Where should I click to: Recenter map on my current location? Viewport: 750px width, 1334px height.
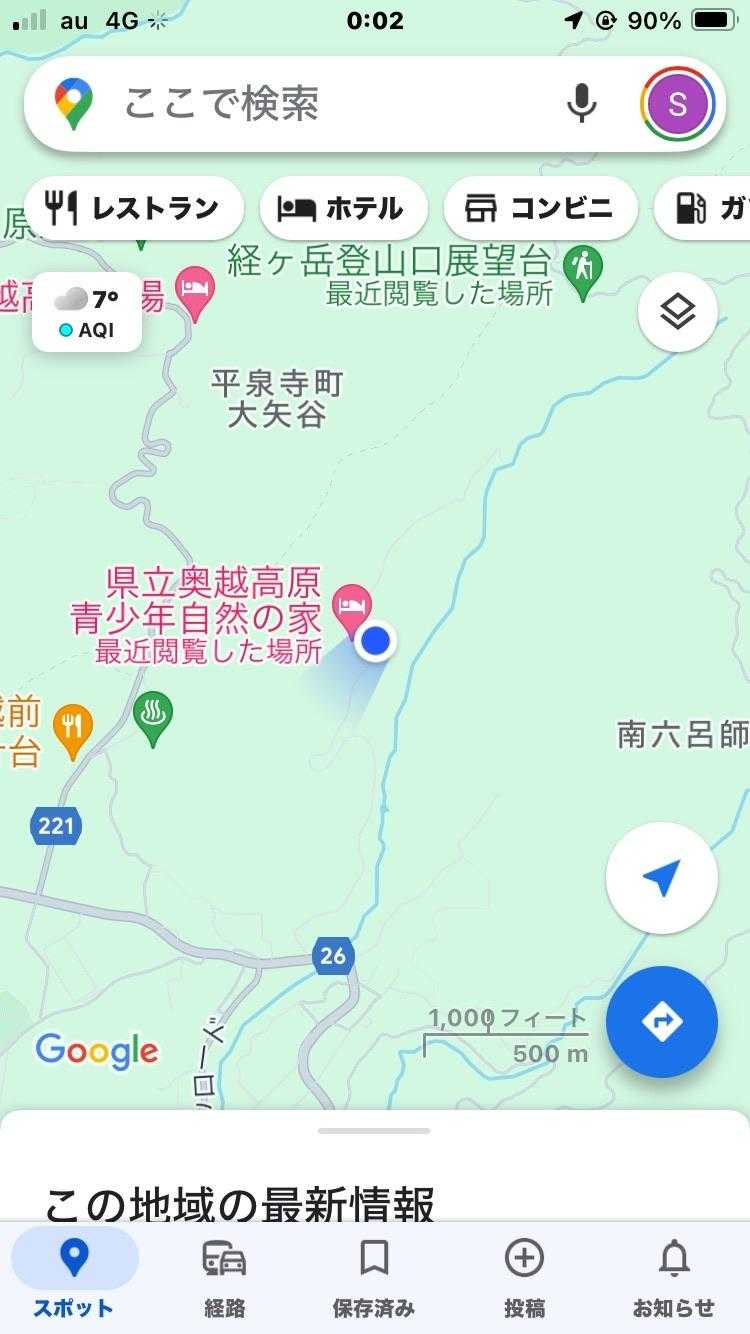[x=661, y=878]
